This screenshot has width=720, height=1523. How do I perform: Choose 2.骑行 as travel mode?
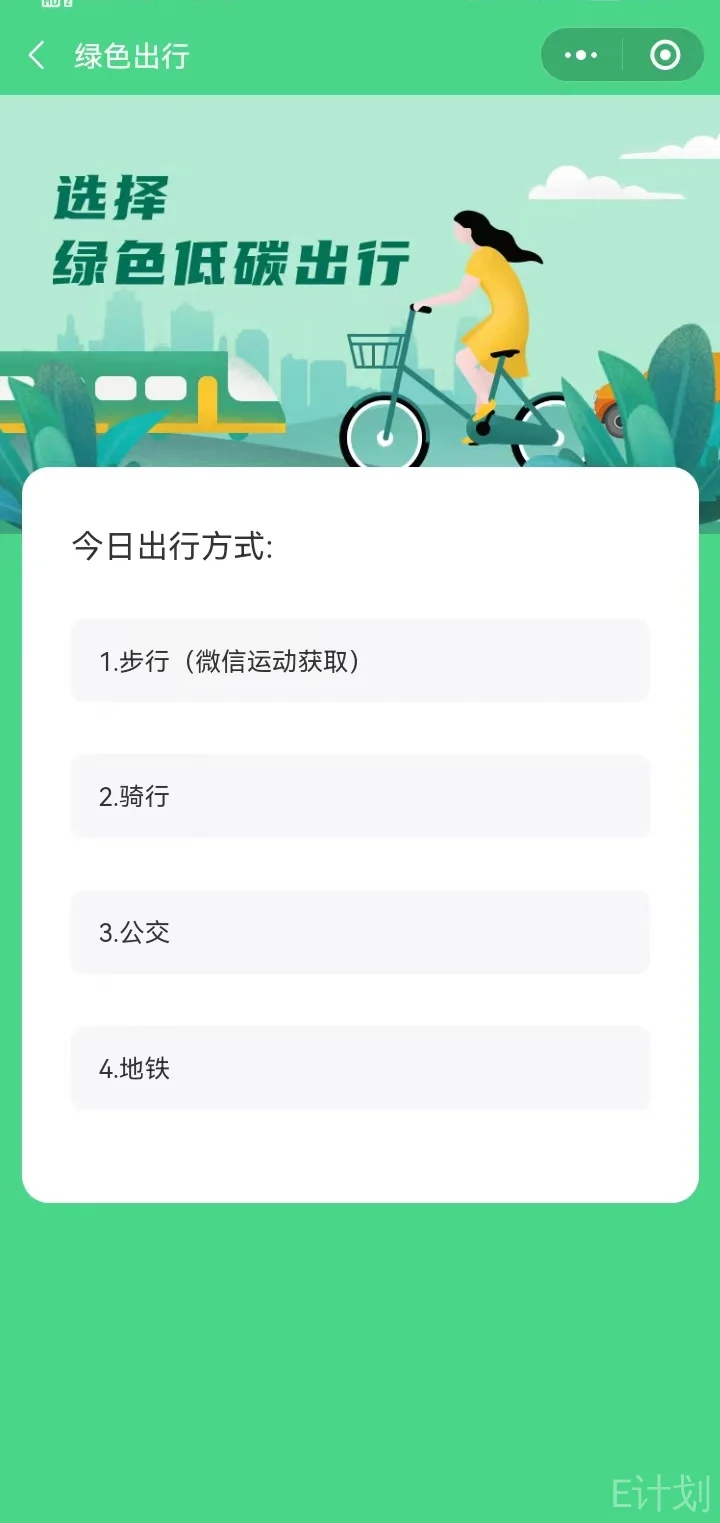click(x=360, y=797)
